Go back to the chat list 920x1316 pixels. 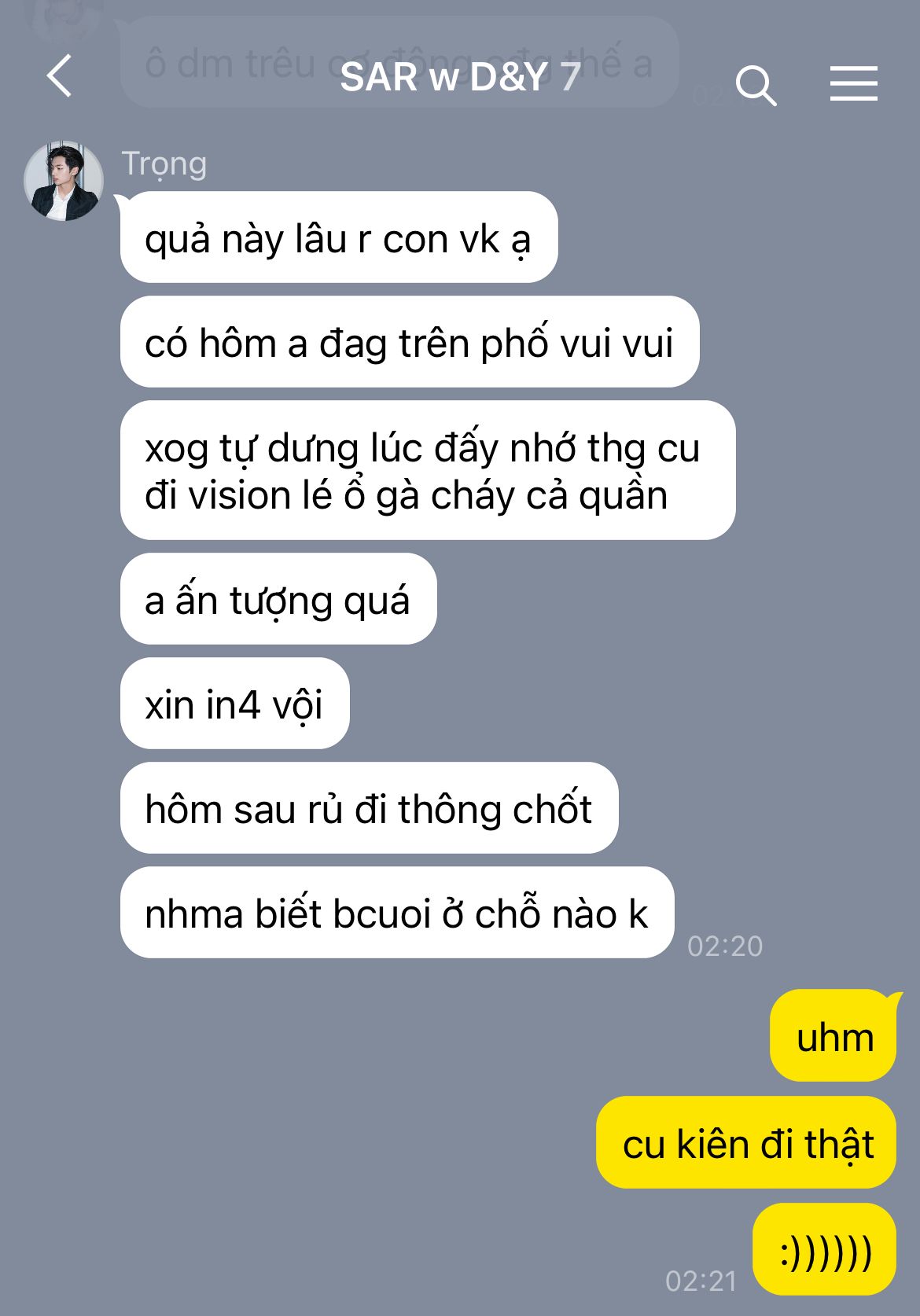60,76
